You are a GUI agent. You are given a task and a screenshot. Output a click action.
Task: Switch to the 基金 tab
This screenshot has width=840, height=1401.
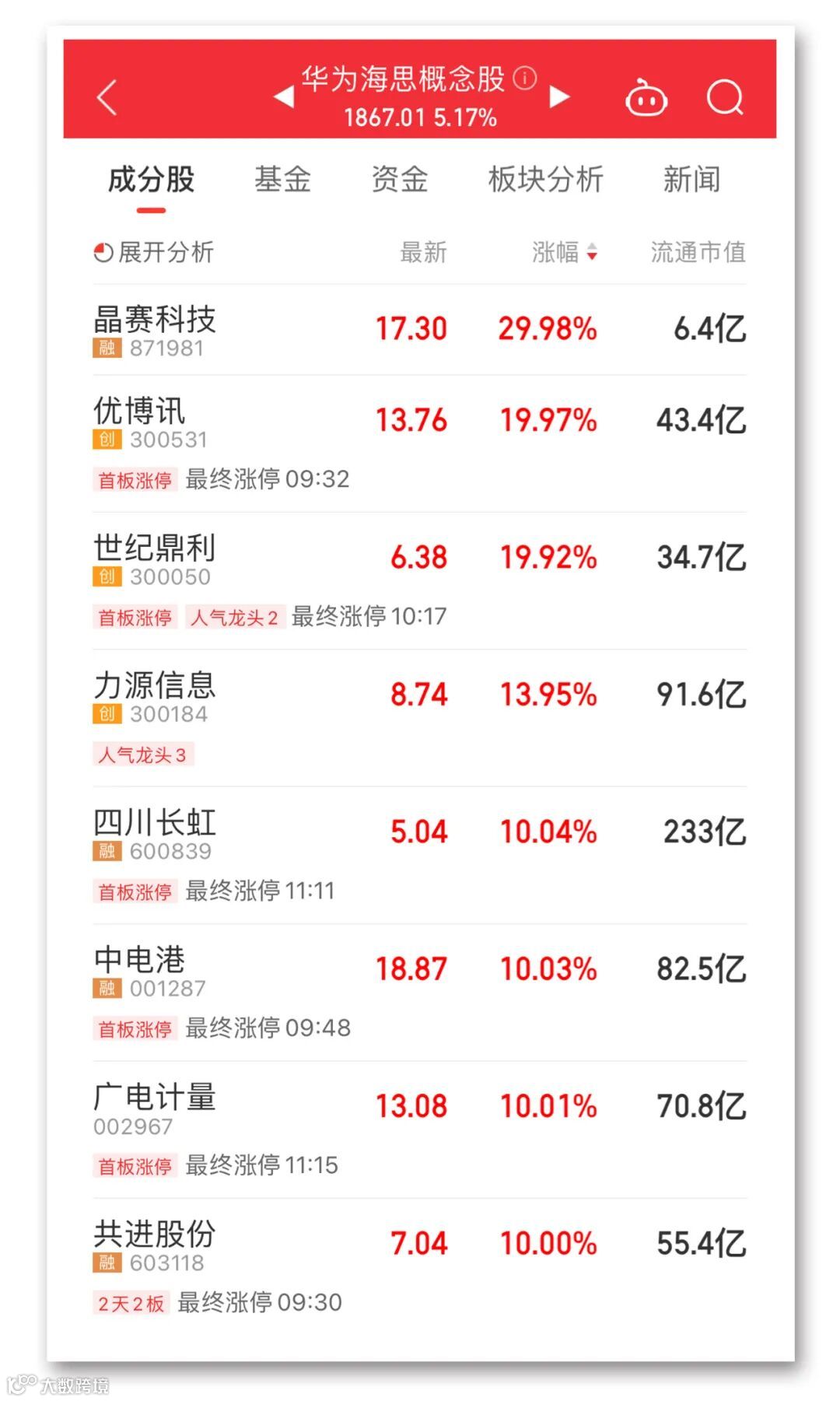click(x=282, y=180)
